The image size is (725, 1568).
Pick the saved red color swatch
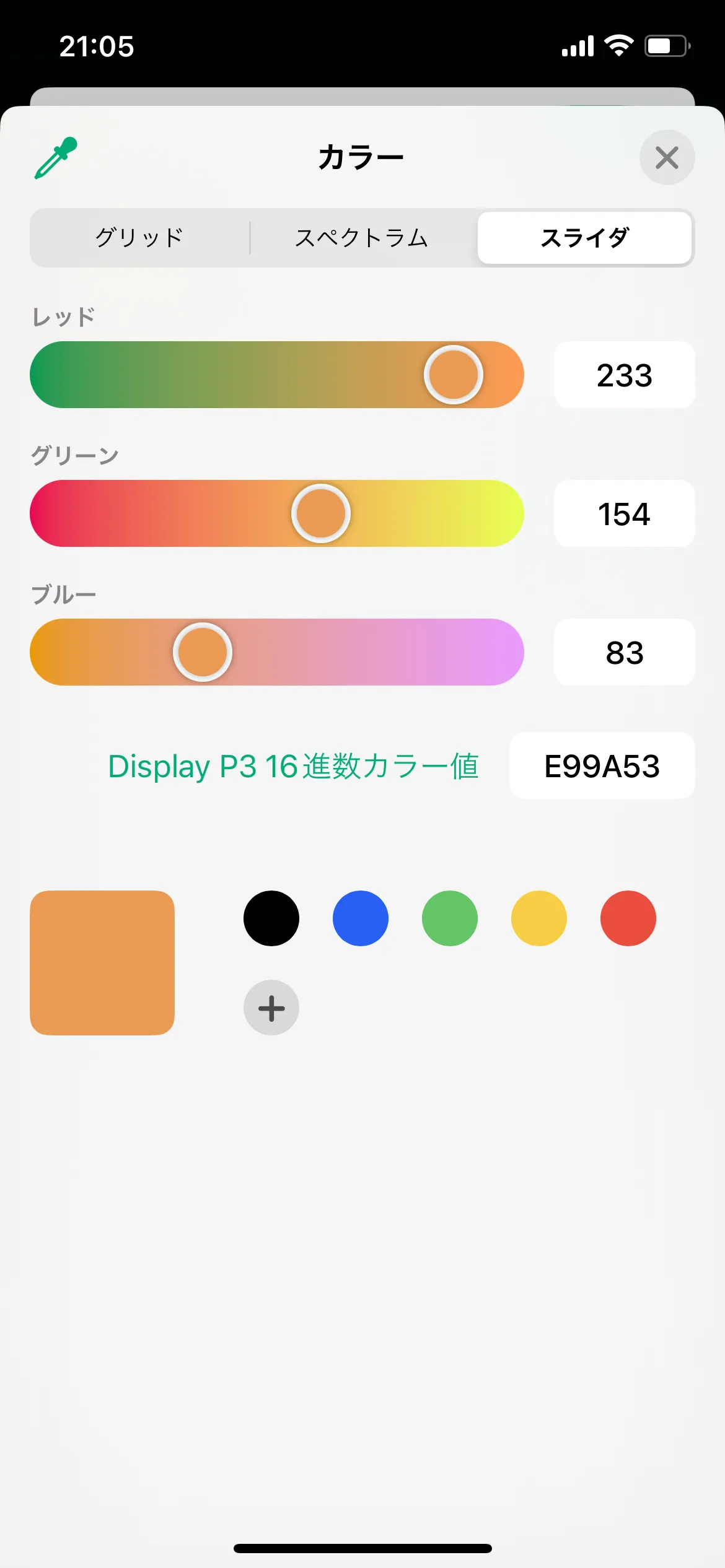pyautogui.click(x=628, y=918)
